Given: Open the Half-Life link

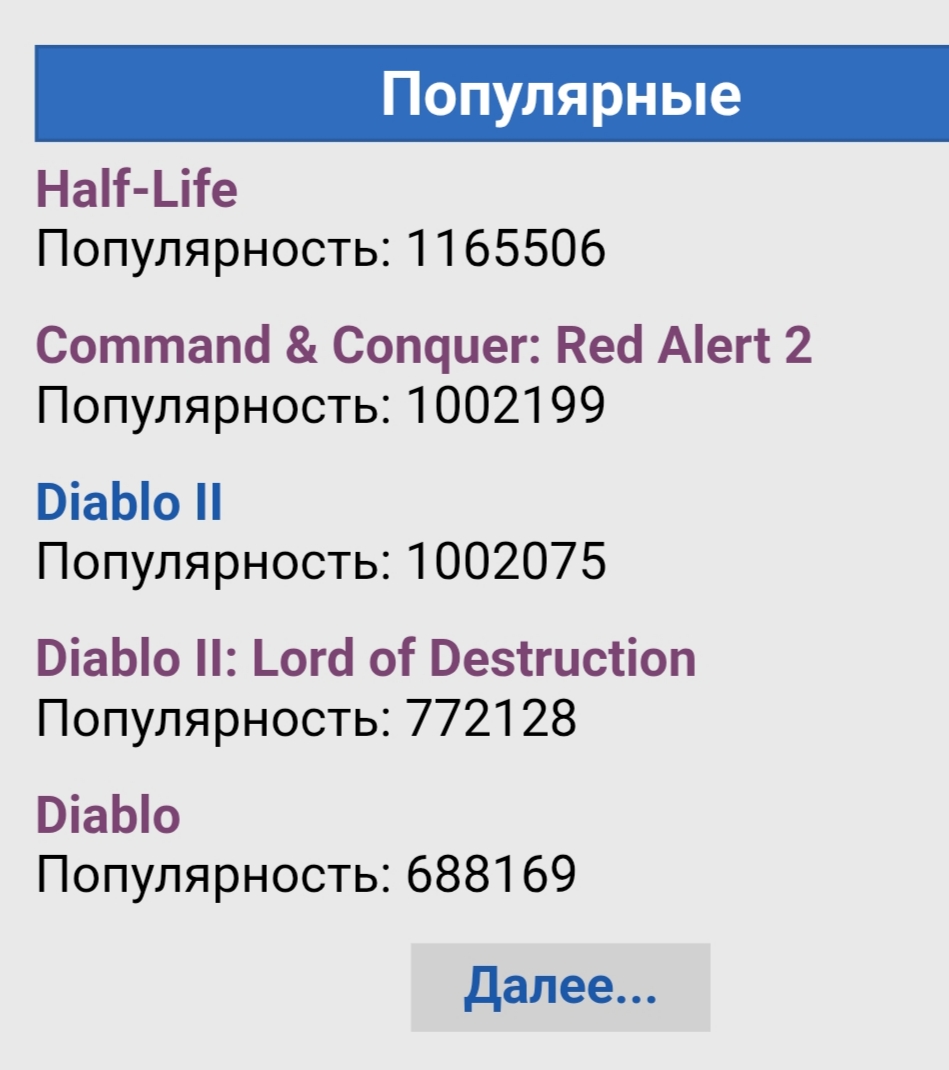Looking at the screenshot, I should 137,189.
